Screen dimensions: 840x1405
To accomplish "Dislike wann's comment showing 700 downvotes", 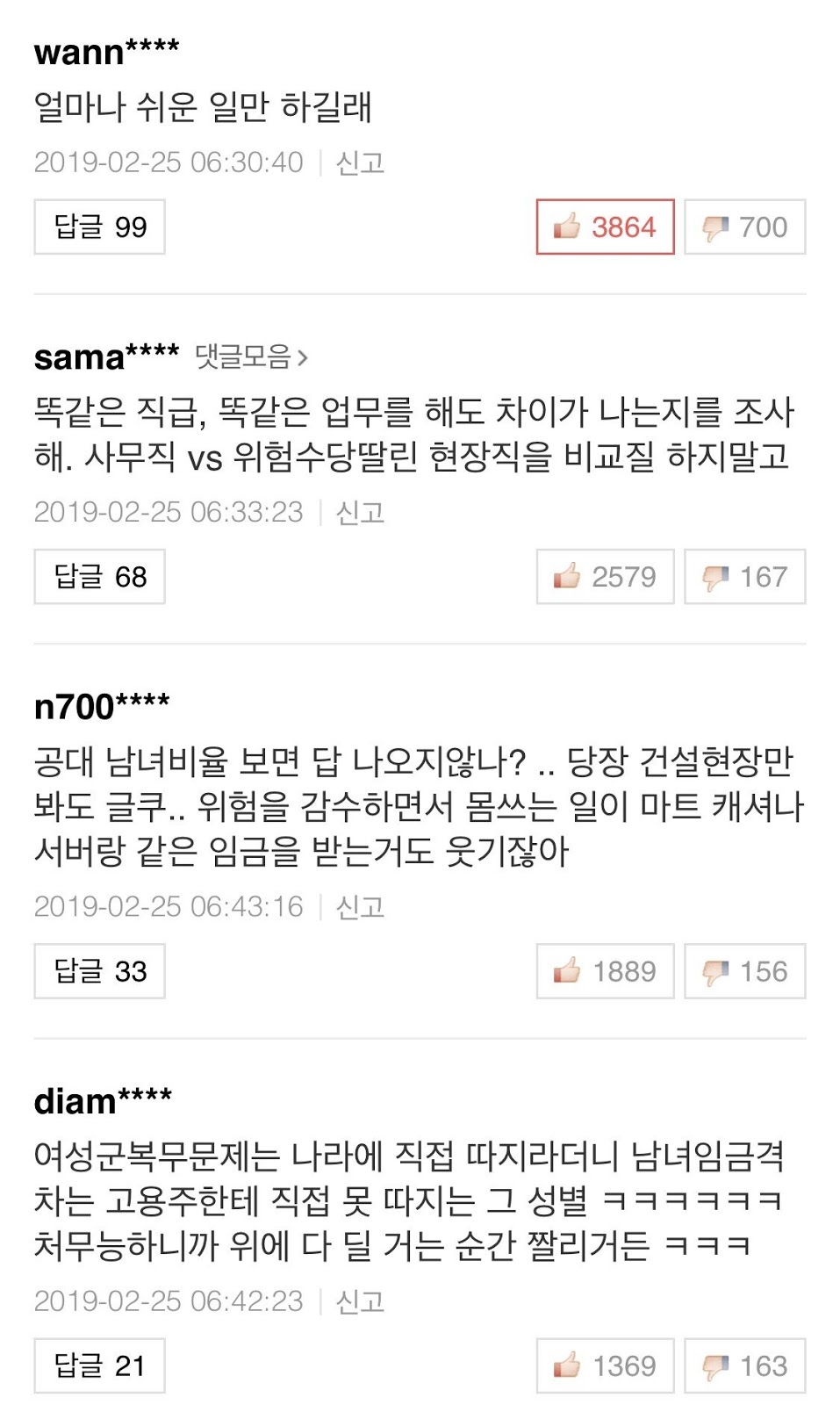I will click(744, 227).
